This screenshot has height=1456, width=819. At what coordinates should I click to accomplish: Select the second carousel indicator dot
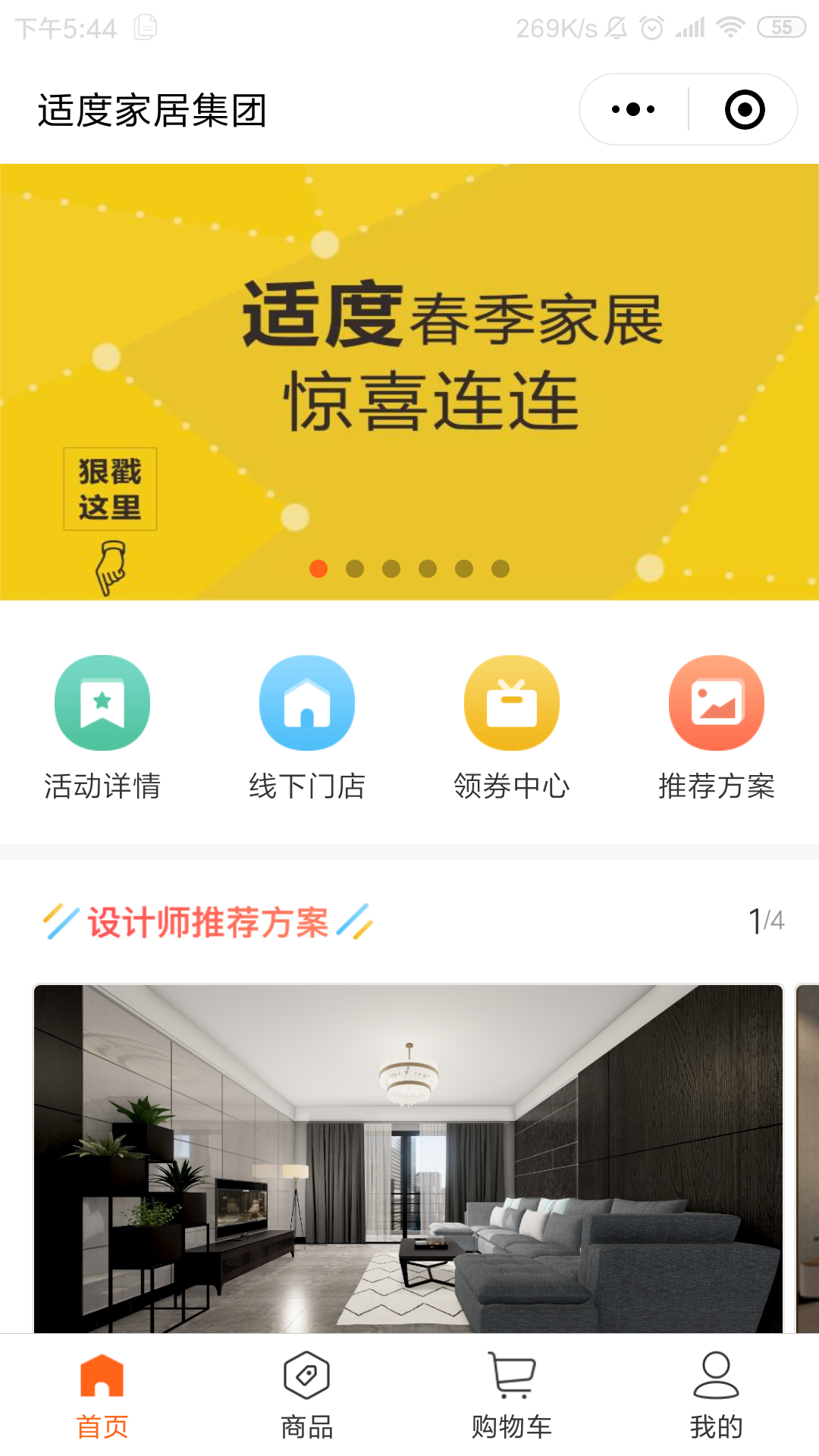354,567
